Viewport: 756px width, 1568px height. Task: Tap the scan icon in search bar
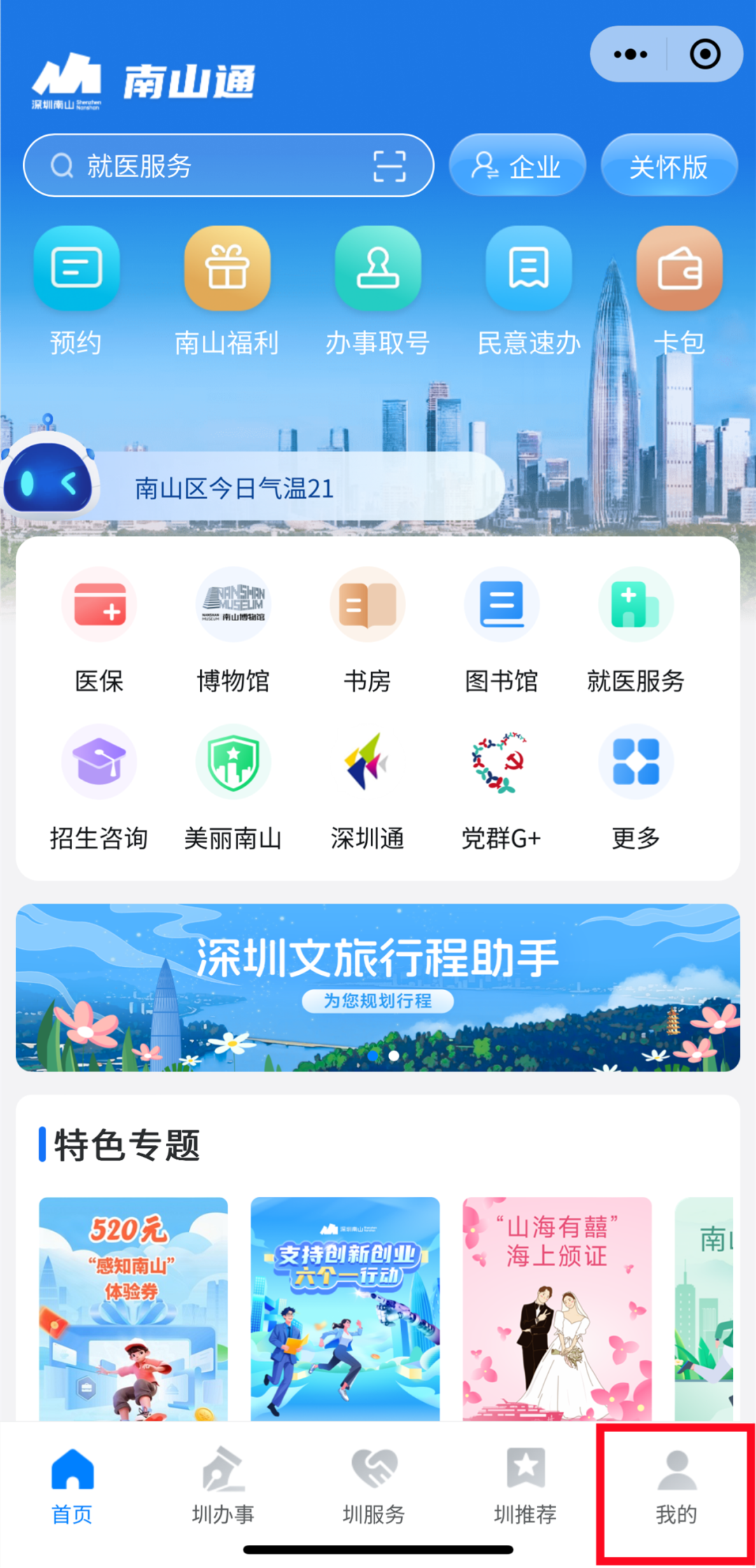click(389, 166)
